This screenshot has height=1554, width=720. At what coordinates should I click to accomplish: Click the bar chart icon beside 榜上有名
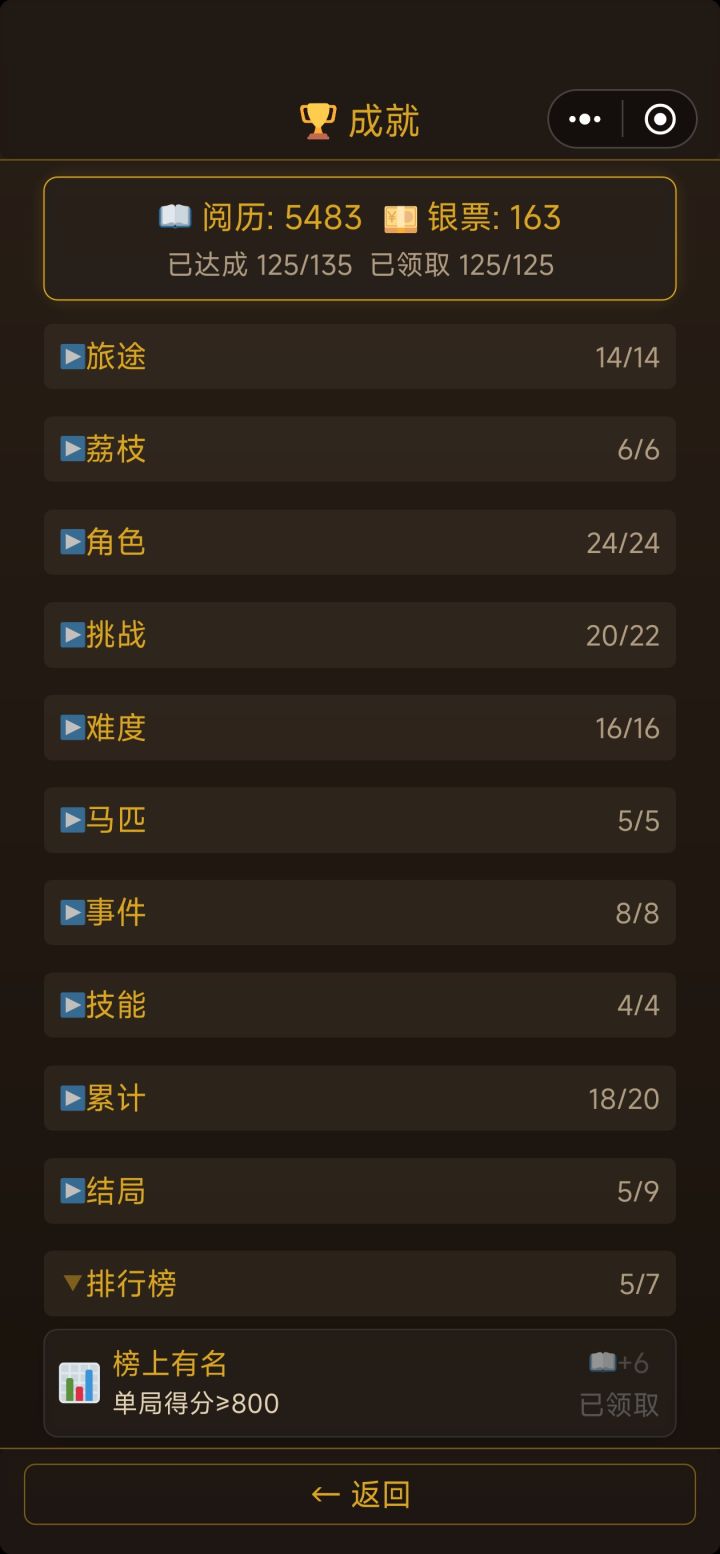(78, 1384)
